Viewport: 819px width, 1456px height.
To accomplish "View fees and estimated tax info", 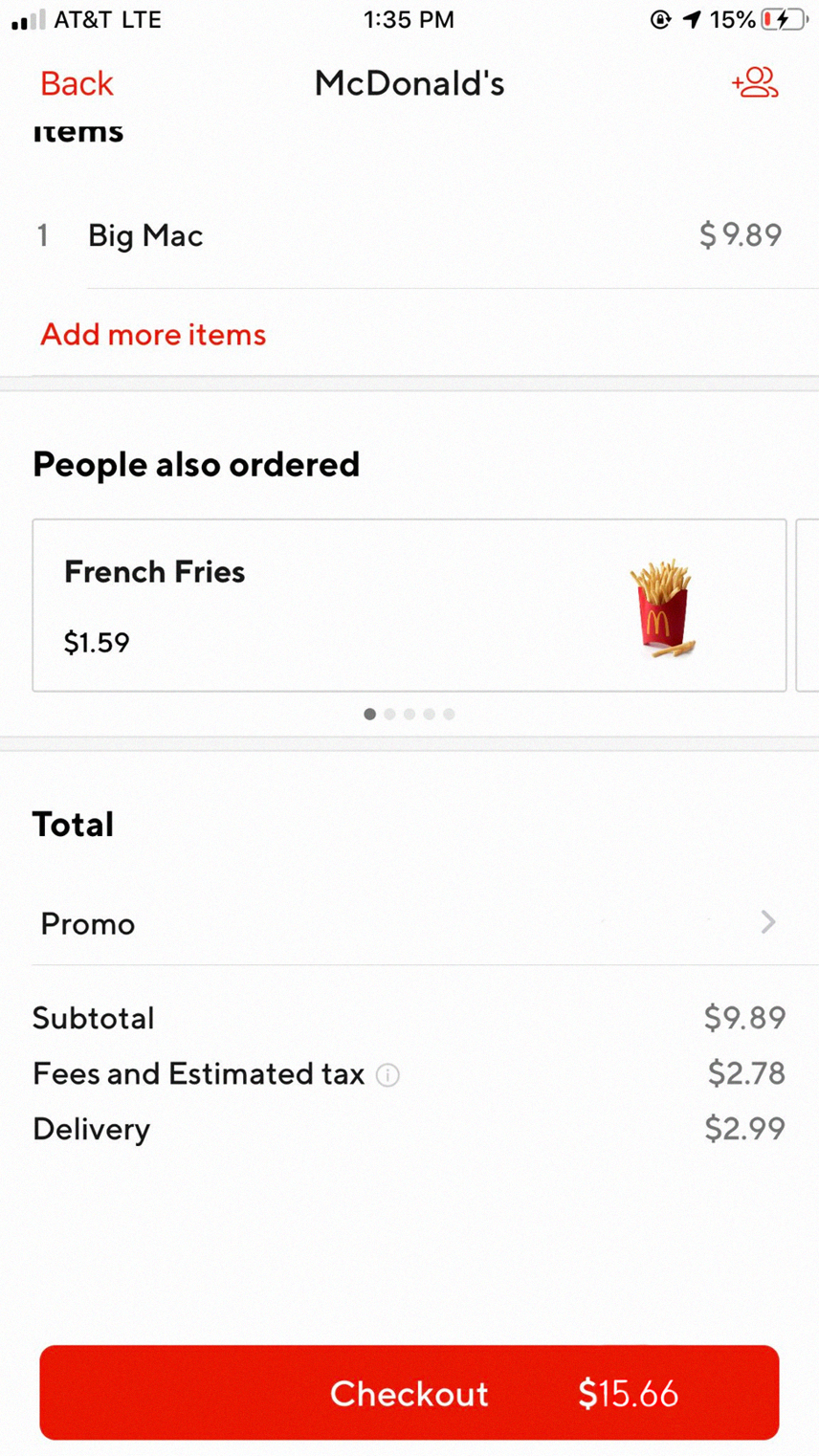I will point(387,1075).
